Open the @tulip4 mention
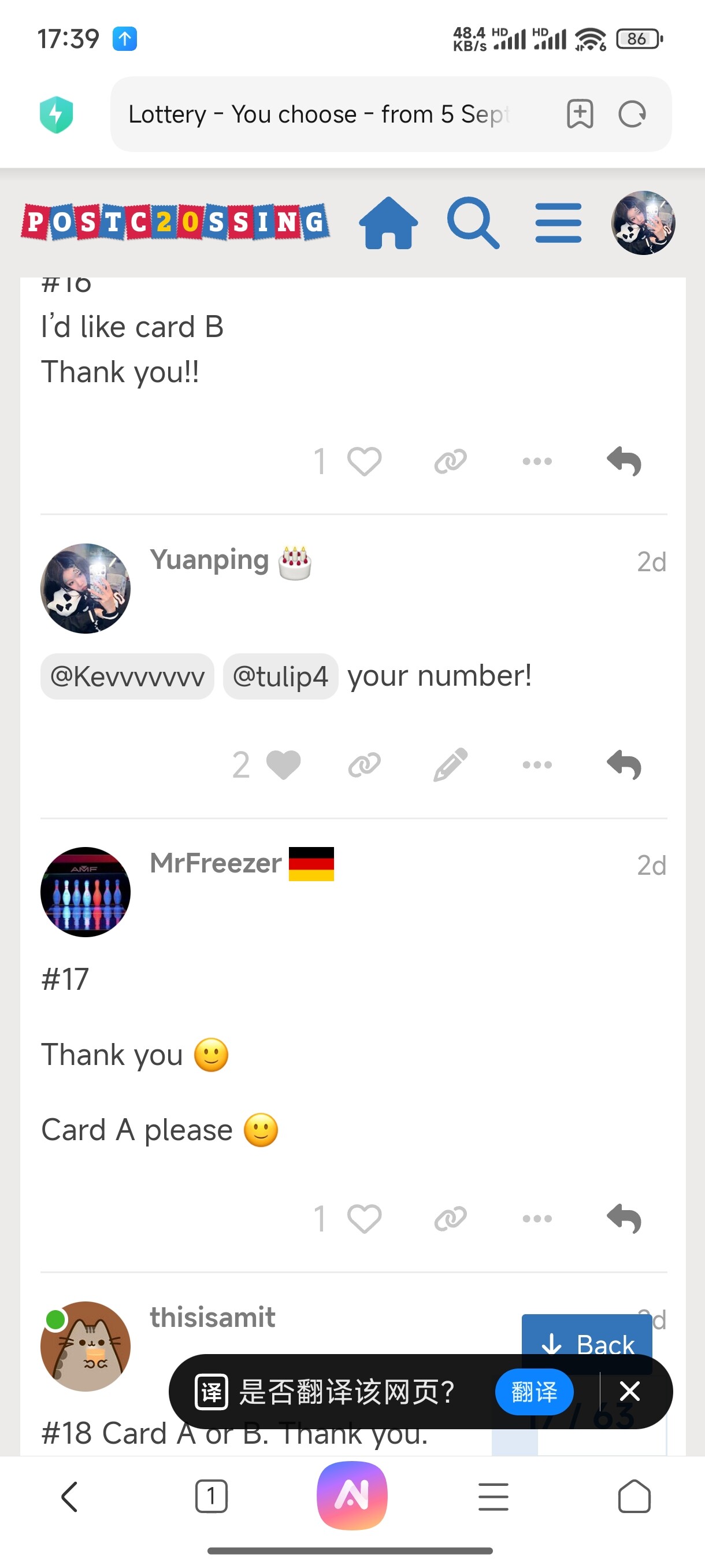Image resolution: width=705 pixels, height=1568 pixels. pyautogui.click(x=280, y=676)
